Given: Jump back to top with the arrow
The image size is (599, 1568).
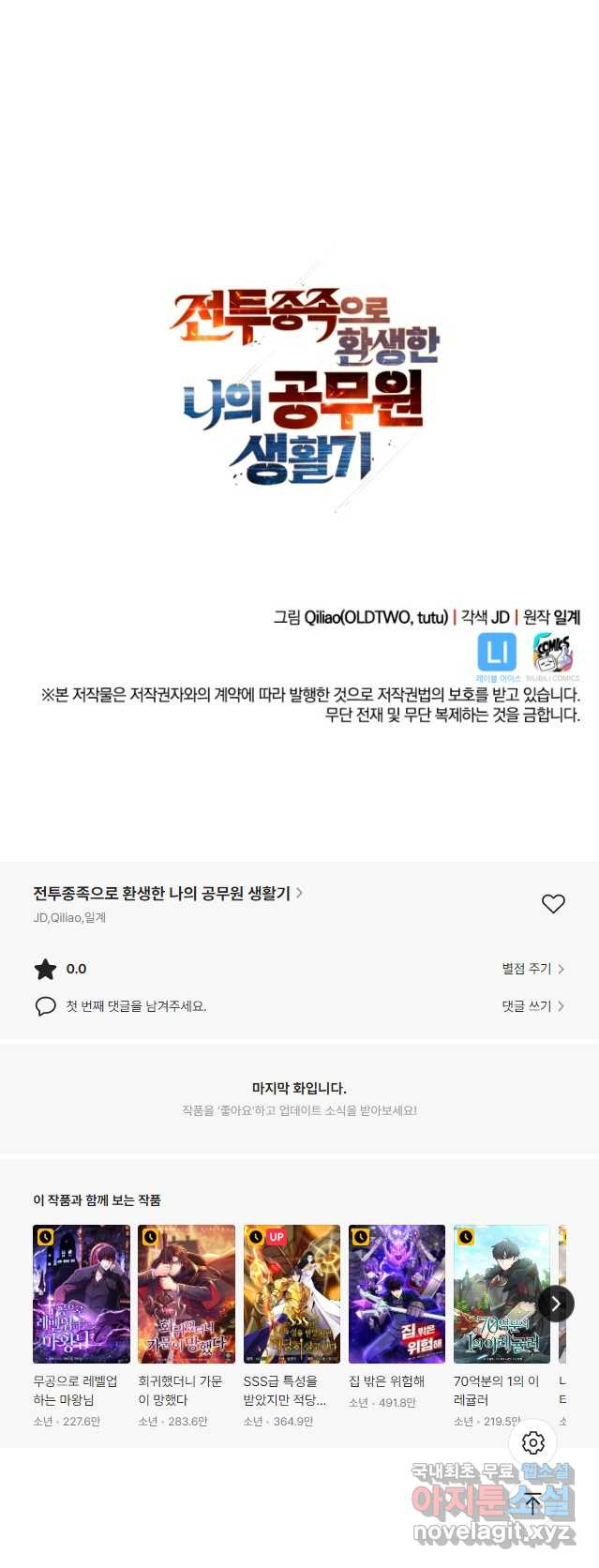Looking at the screenshot, I should (533, 1503).
